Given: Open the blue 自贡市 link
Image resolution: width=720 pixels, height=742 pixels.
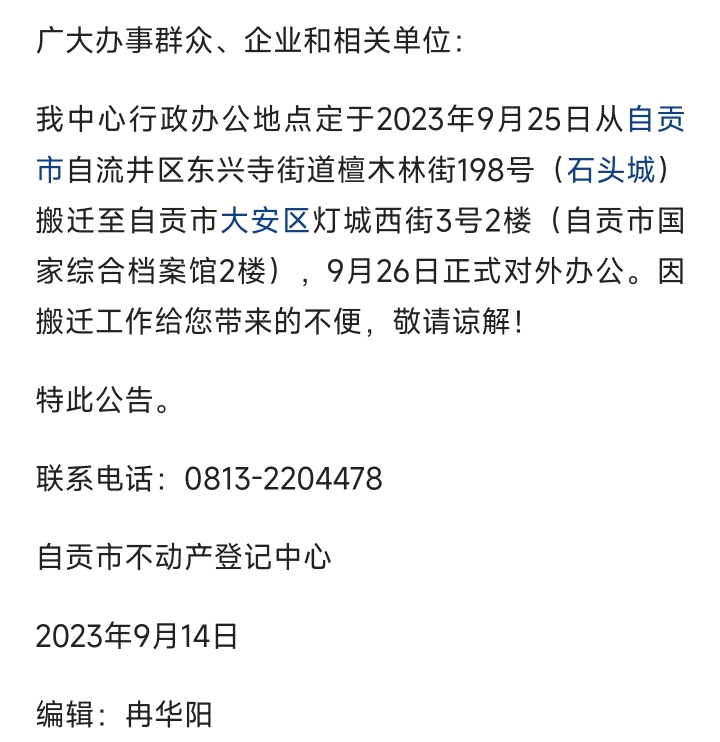Looking at the screenshot, I should coord(656,121).
